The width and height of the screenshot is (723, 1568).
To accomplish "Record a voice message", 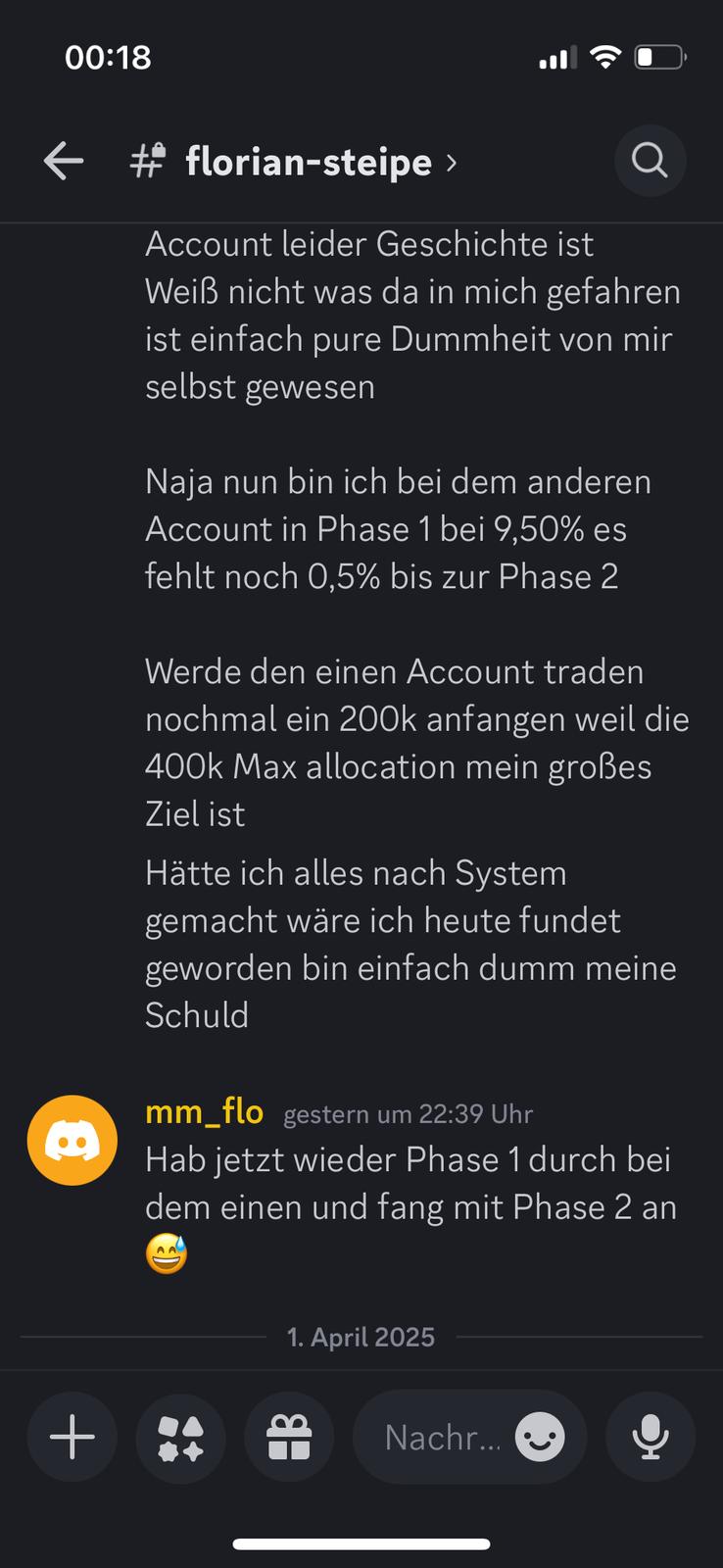I will click(x=651, y=1438).
